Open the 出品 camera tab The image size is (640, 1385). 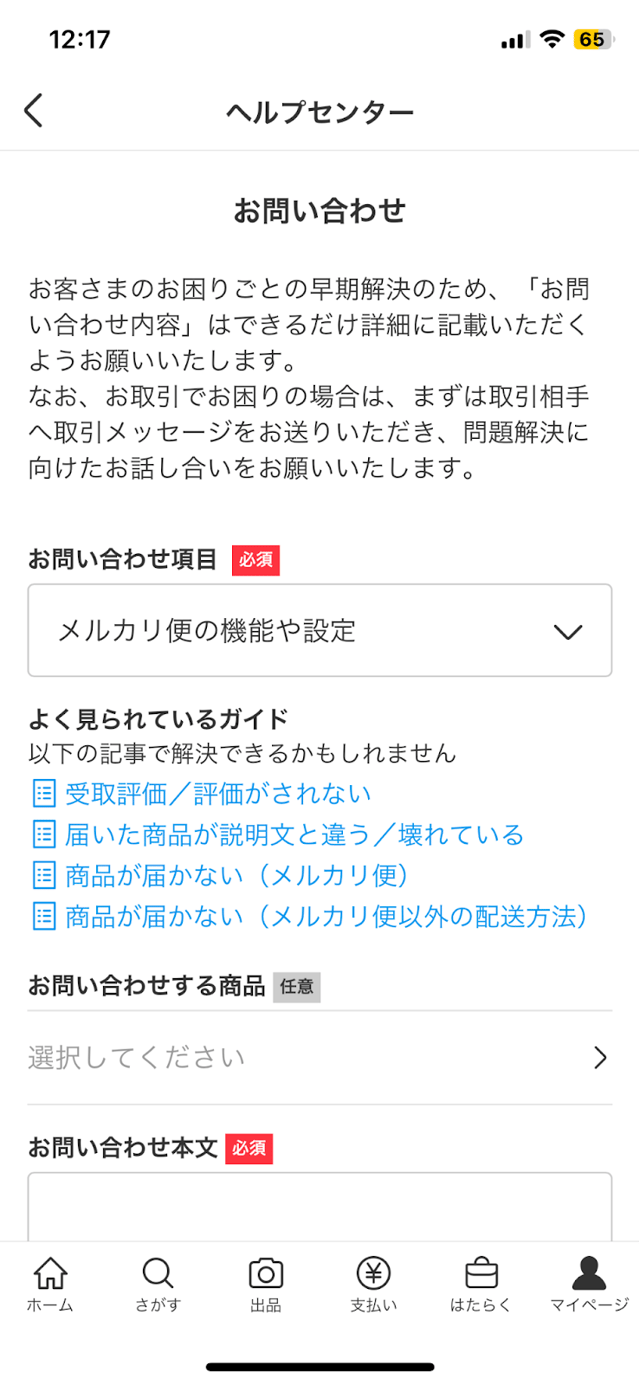pyautogui.click(x=266, y=1284)
